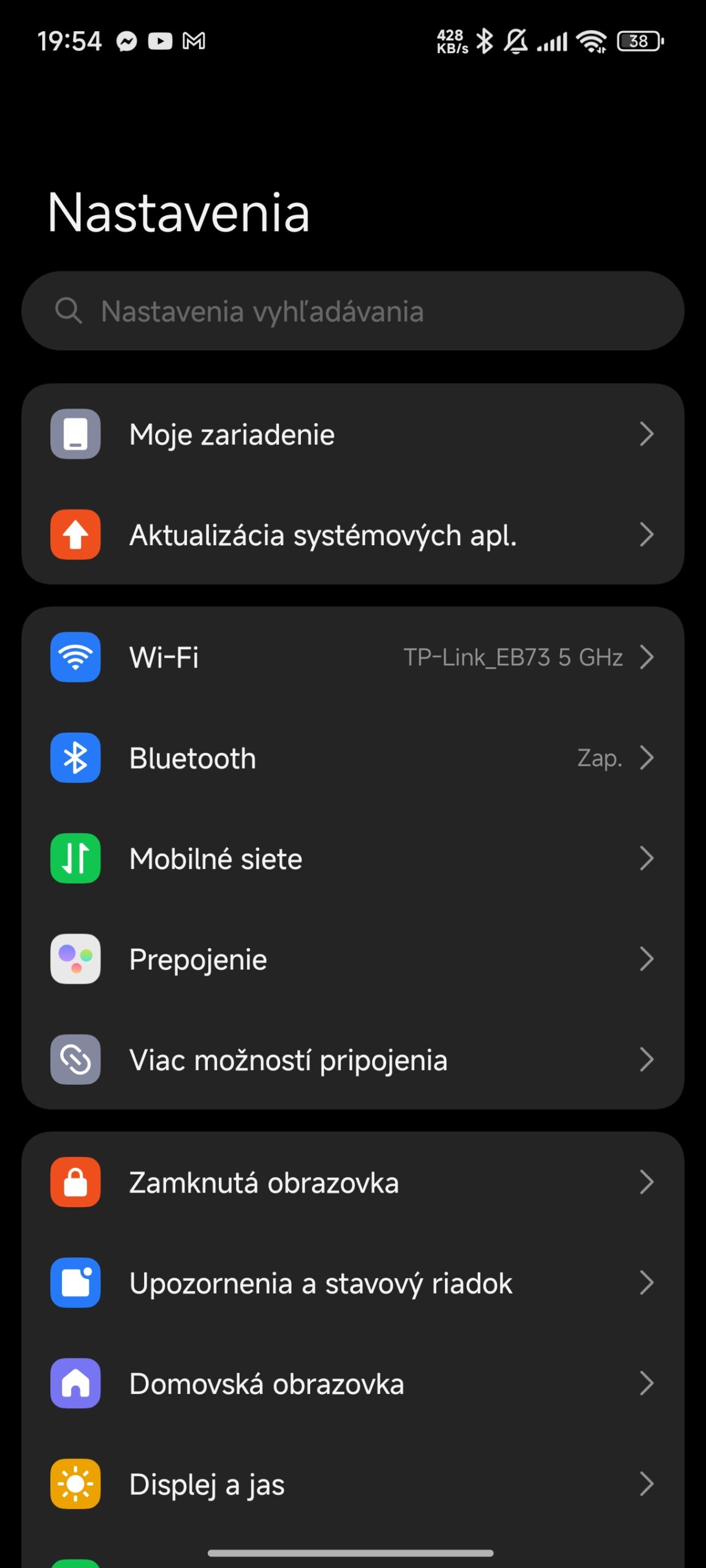This screenshot has width=706, height=1568.
Task: Open Upozornenia a stavový riadok
Action: tap(353, 1283)
